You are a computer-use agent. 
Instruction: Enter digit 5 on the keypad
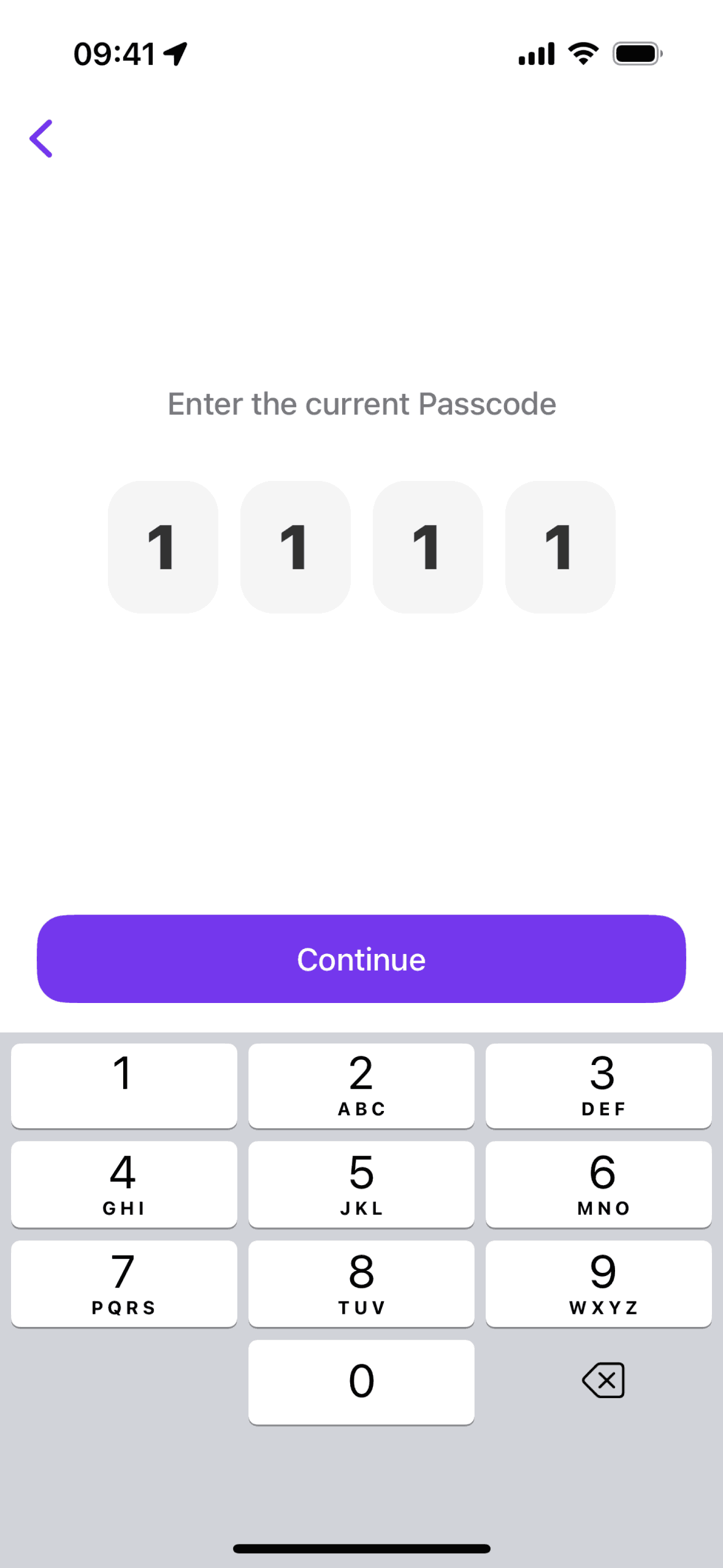click(361, 1184)
